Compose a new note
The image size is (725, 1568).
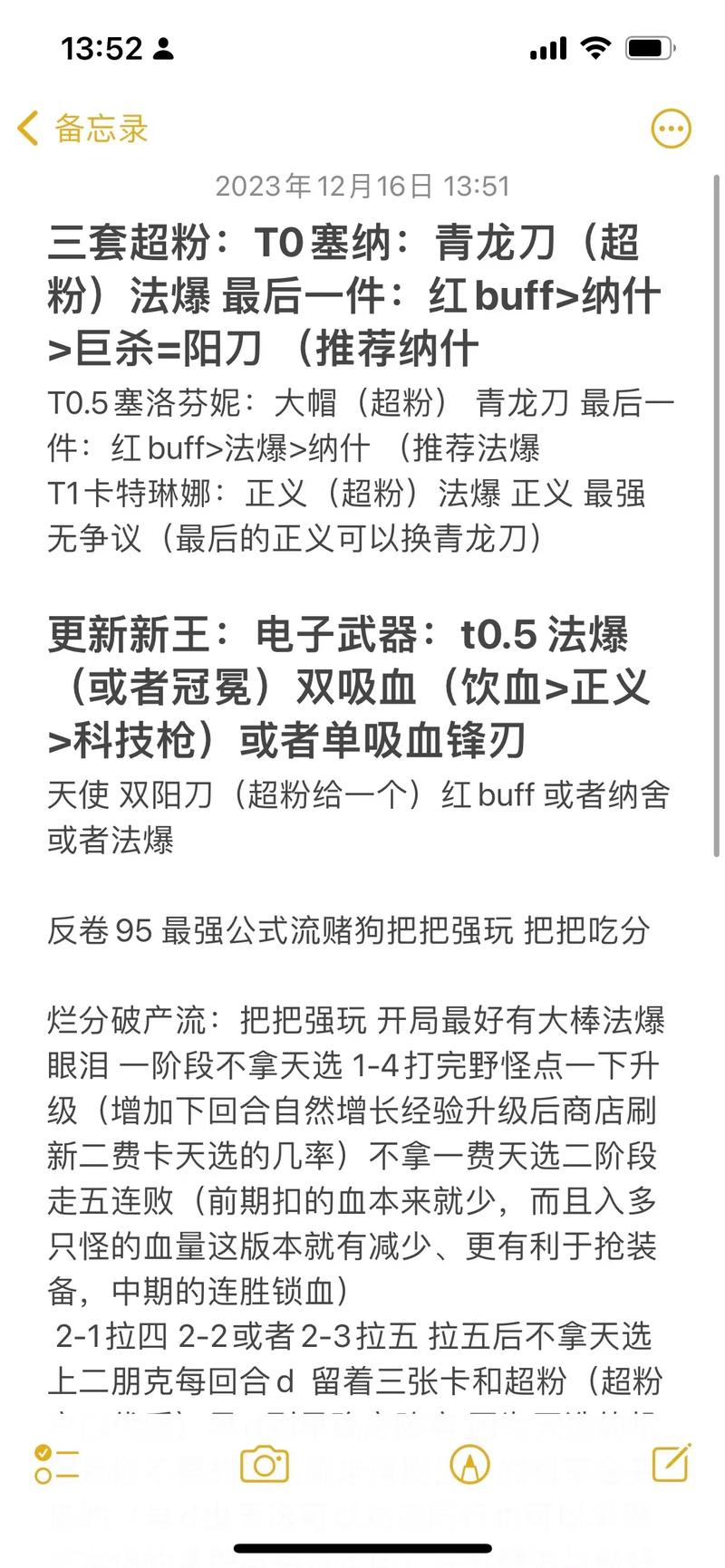(x=672, y=1463)
